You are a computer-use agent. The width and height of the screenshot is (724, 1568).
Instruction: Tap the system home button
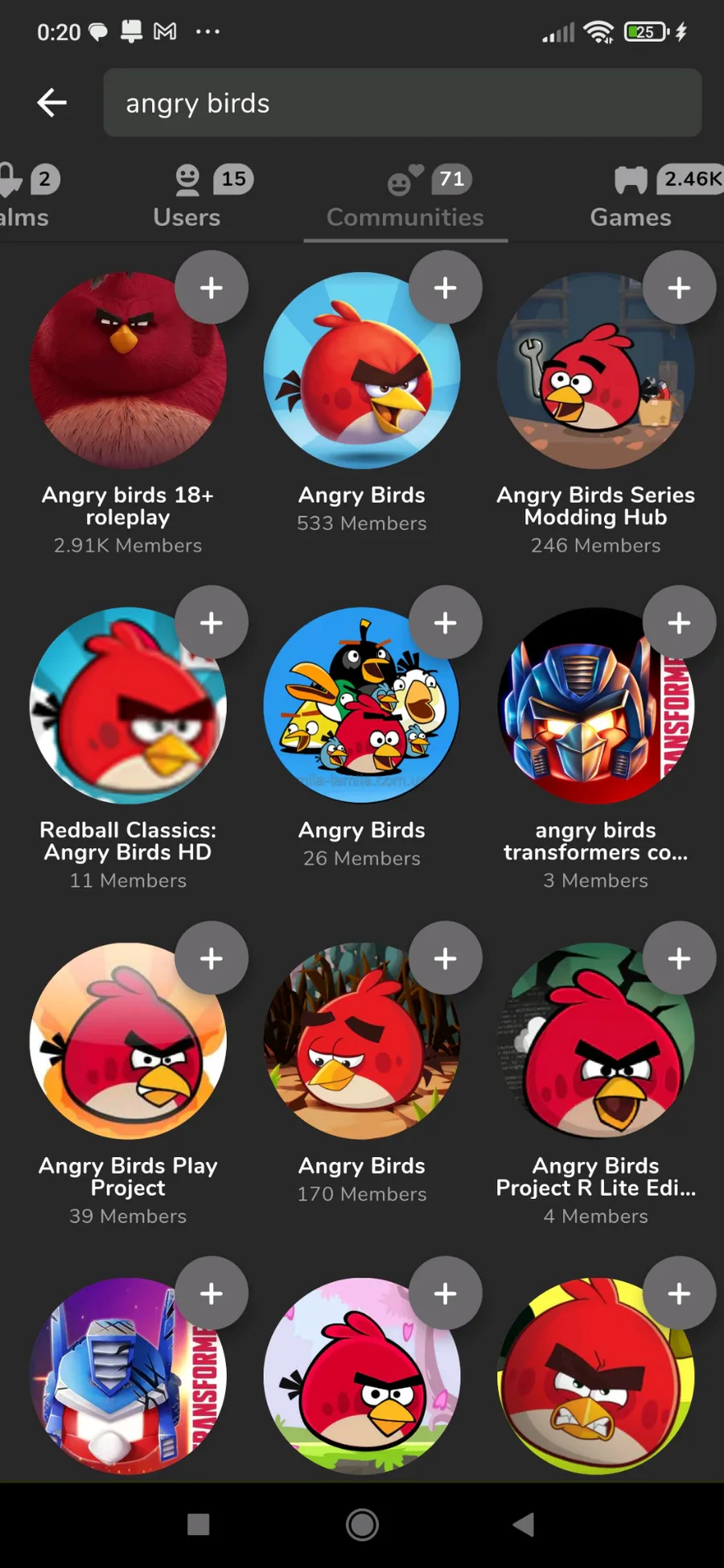pos(362,1525)
